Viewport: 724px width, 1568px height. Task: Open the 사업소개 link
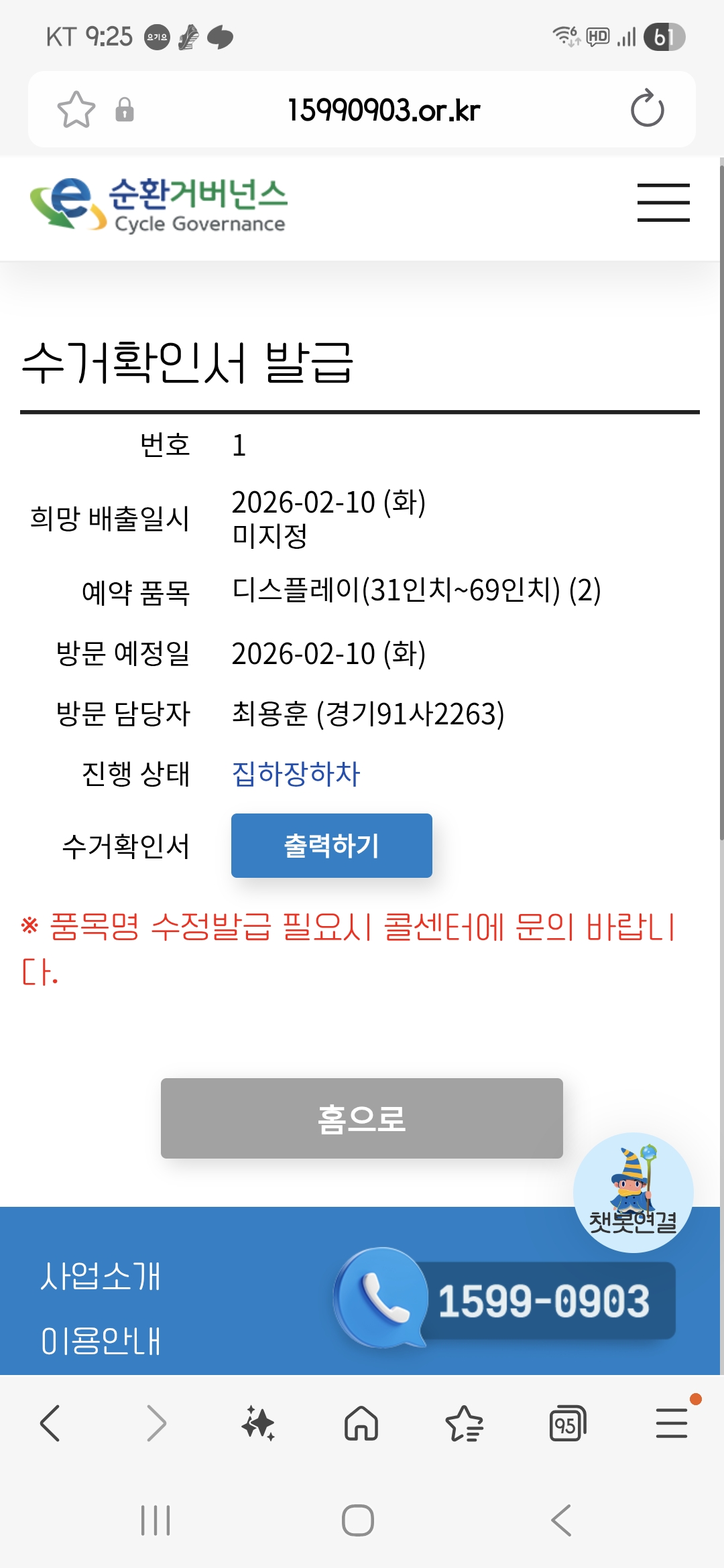tap(101, 1276)
